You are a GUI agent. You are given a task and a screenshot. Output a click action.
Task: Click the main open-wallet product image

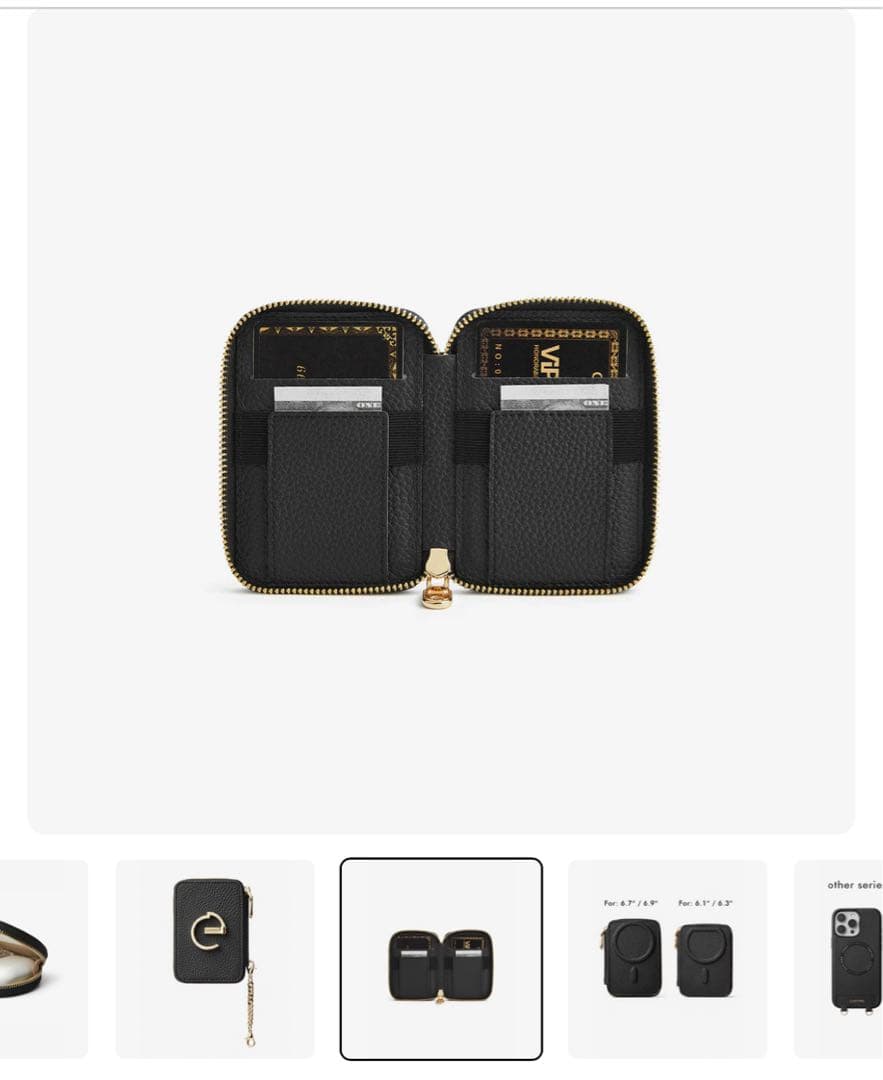pos(441,450)
